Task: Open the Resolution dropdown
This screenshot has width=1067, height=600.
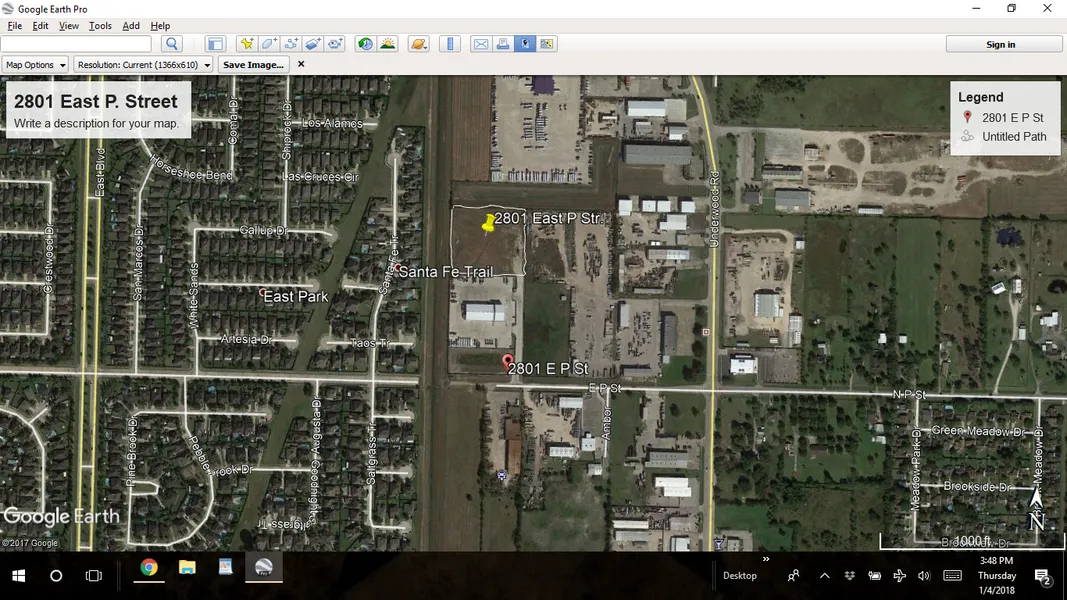Action: (x=144, y=65)
